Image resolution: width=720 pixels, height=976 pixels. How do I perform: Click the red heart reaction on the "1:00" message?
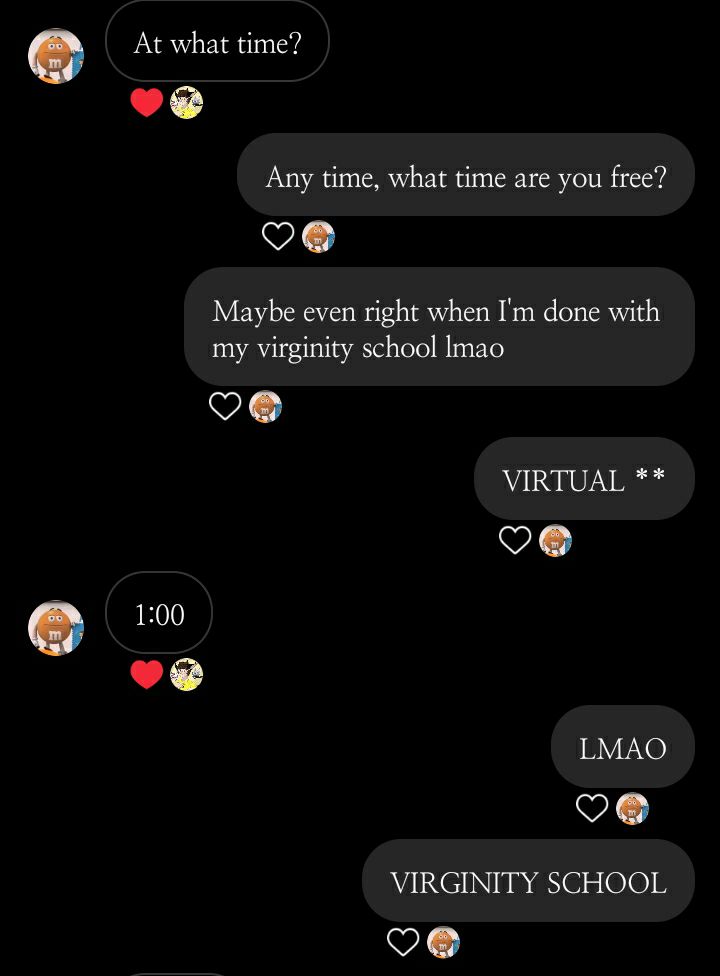147,674
